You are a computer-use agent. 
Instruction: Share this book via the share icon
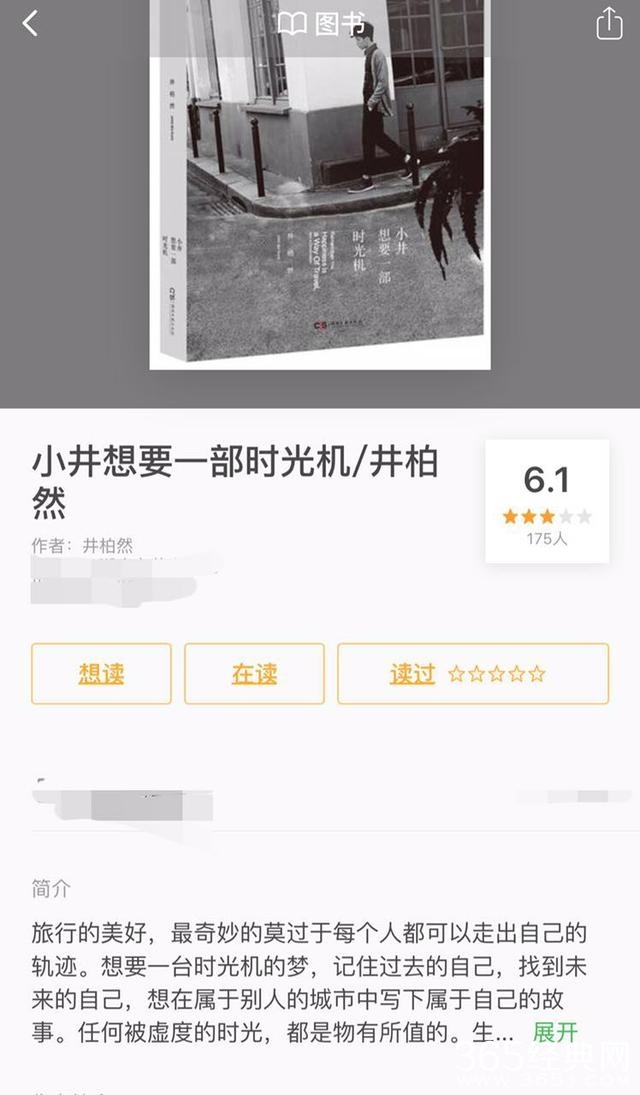(x=609, y=24)
